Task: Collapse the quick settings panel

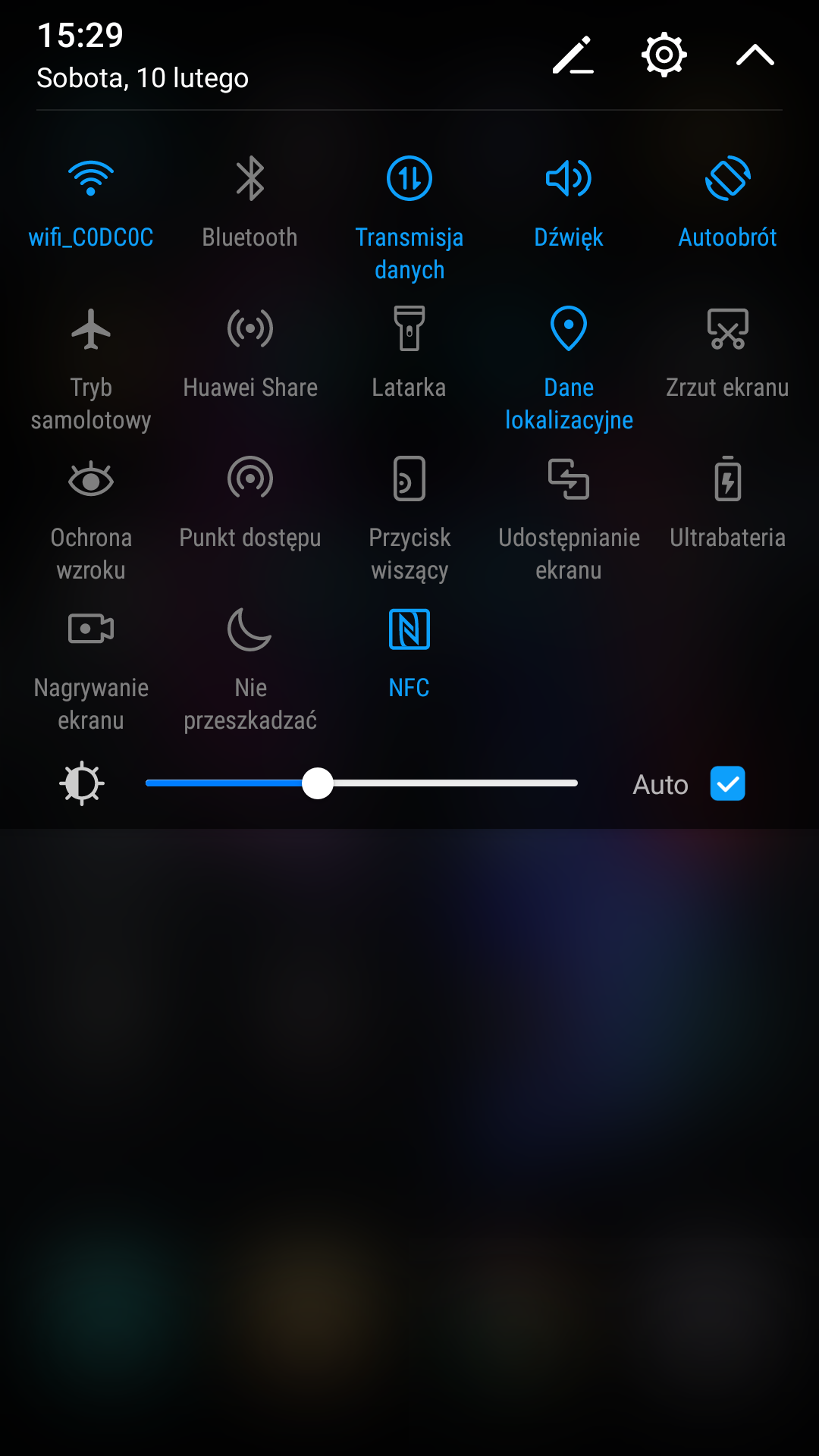Action: (x=755, y=55)
